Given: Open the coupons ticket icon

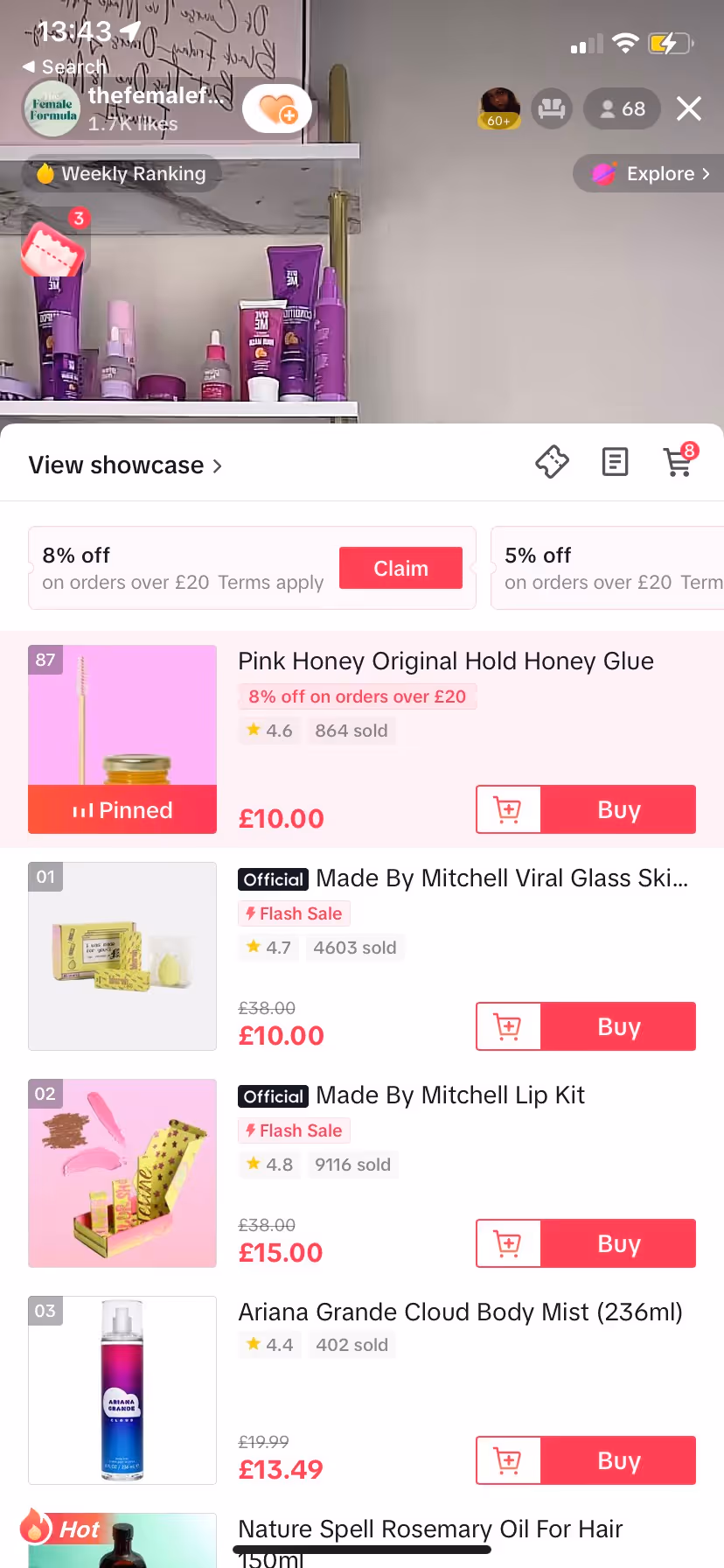Looking at the screenshot, I should [x=552, y=461].
